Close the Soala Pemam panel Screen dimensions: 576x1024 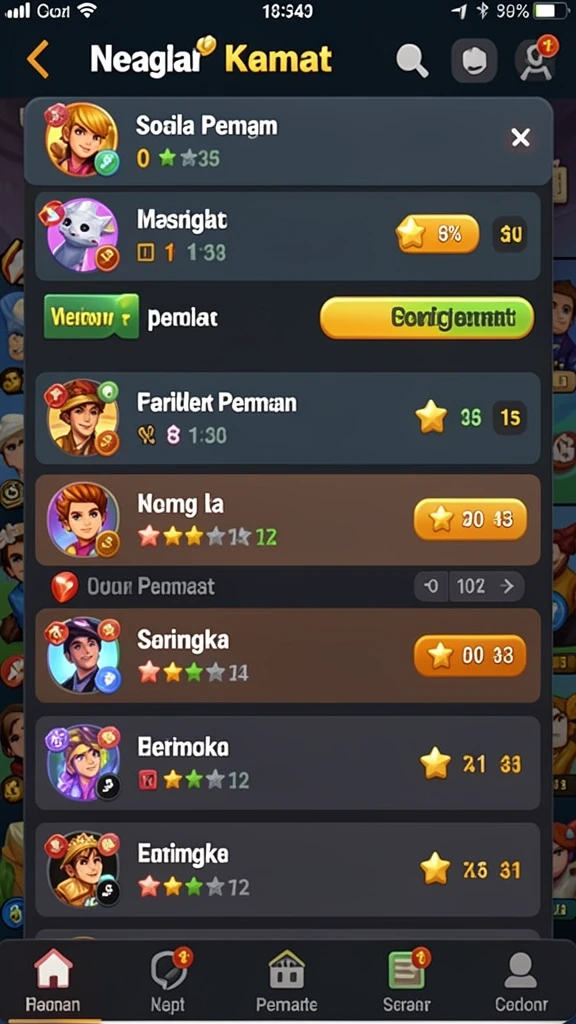(520, 137)
